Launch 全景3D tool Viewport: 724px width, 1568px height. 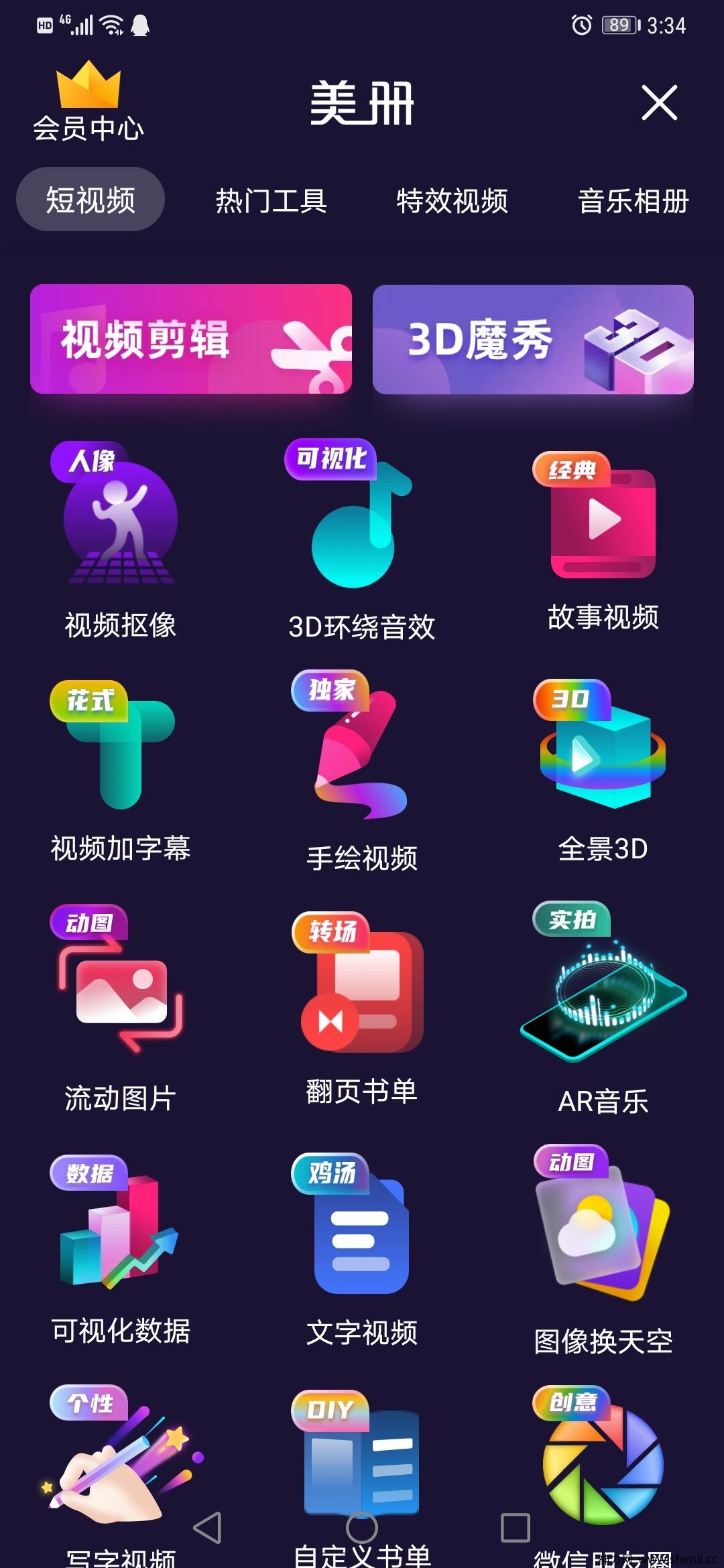coord(603,771)
